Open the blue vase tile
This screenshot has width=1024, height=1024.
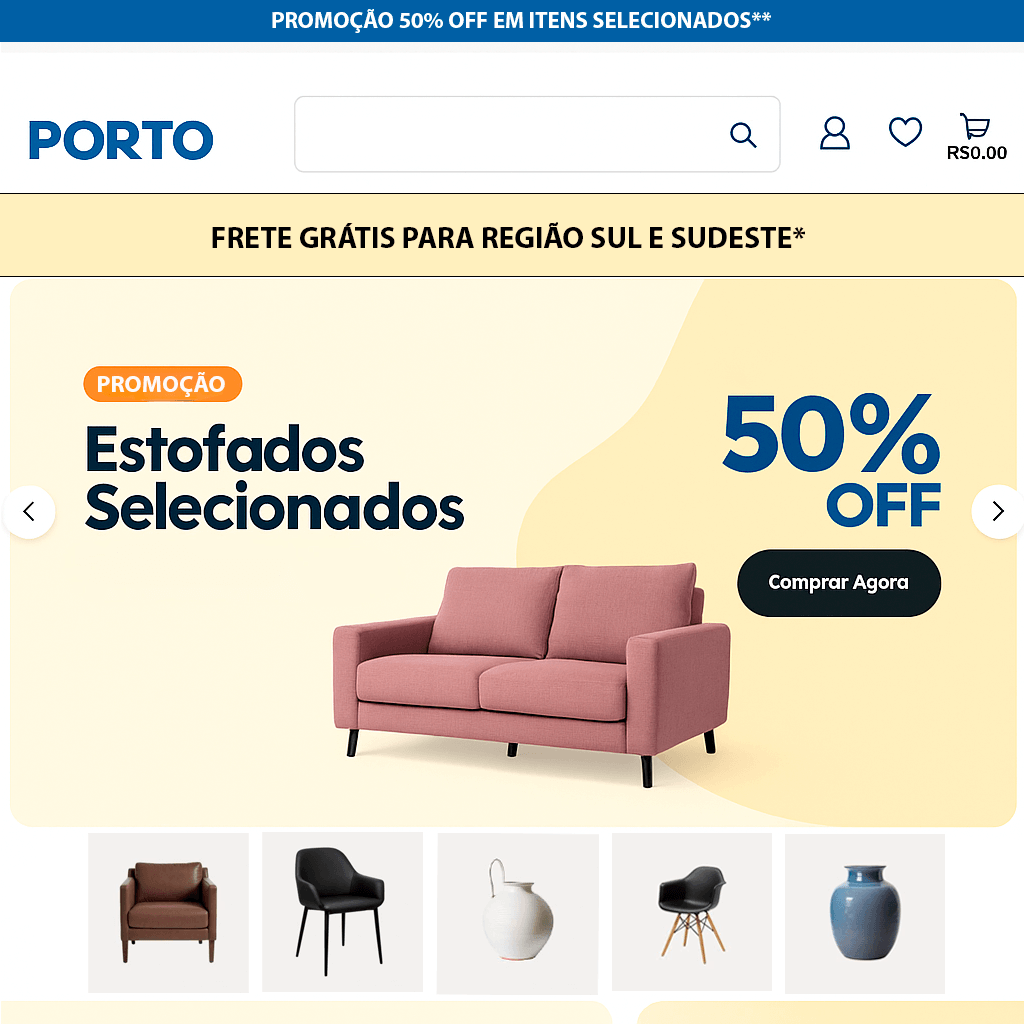point(865,913)
